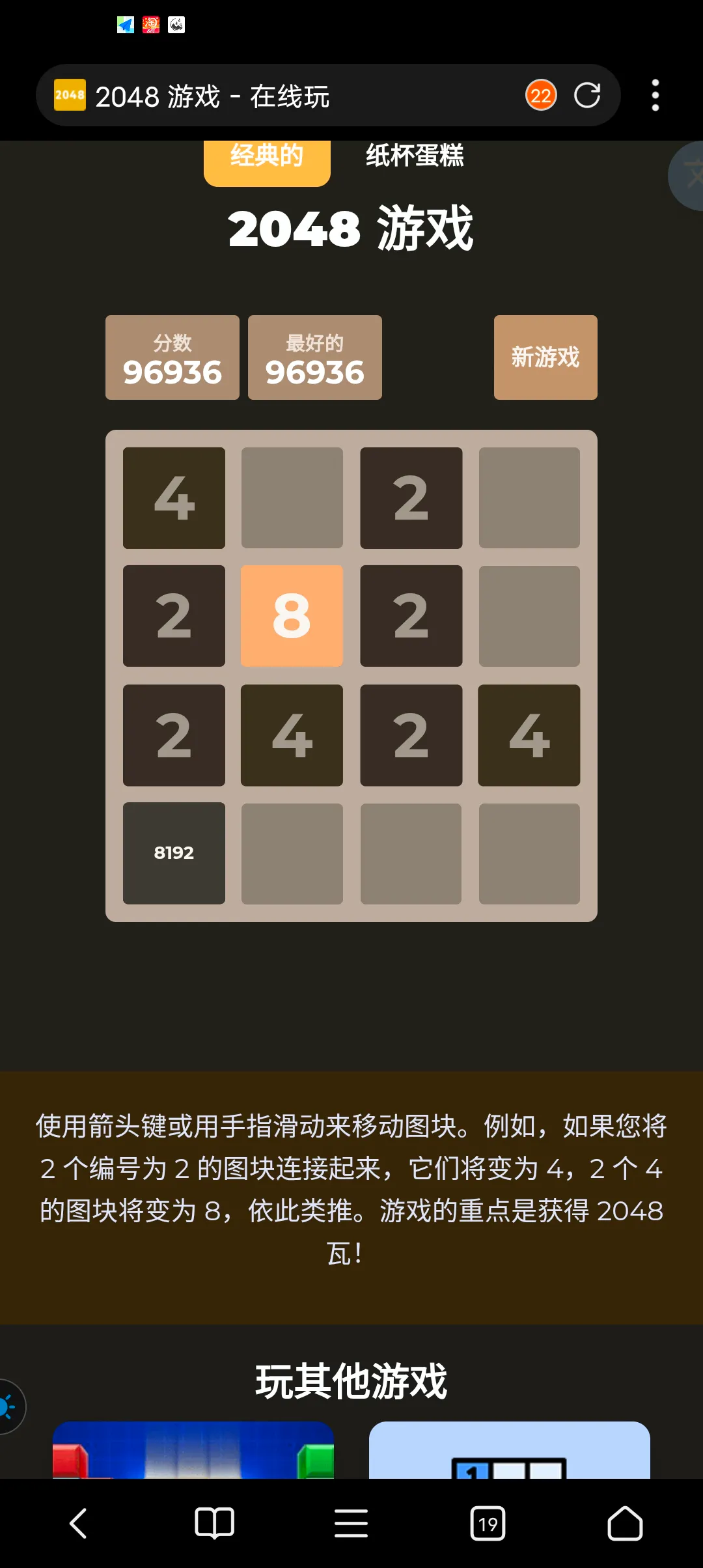
Task: Open the light blue grid game thumbnail
Action: point(510,1449)
